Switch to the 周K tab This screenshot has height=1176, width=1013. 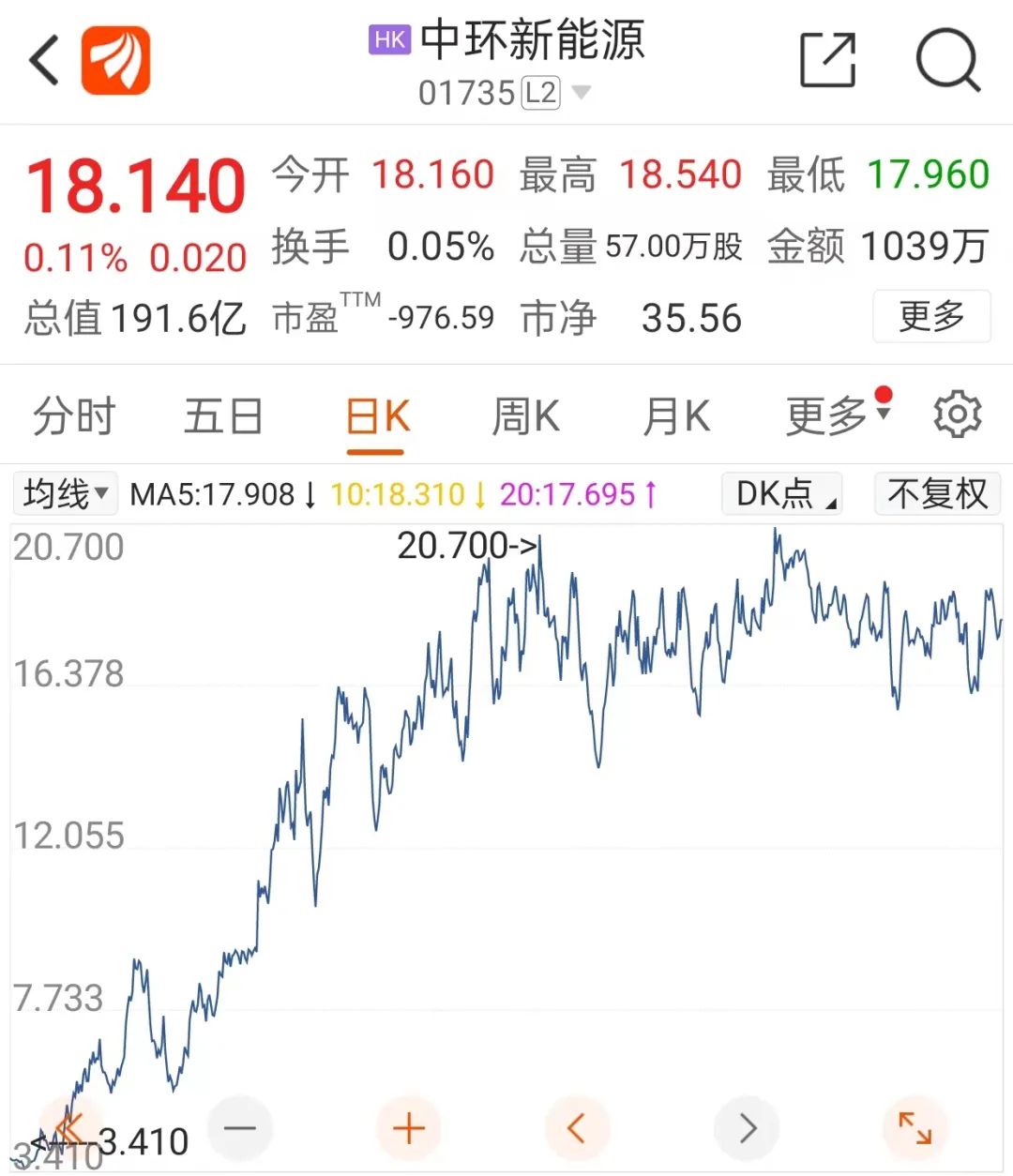click(x=525, y=416)
